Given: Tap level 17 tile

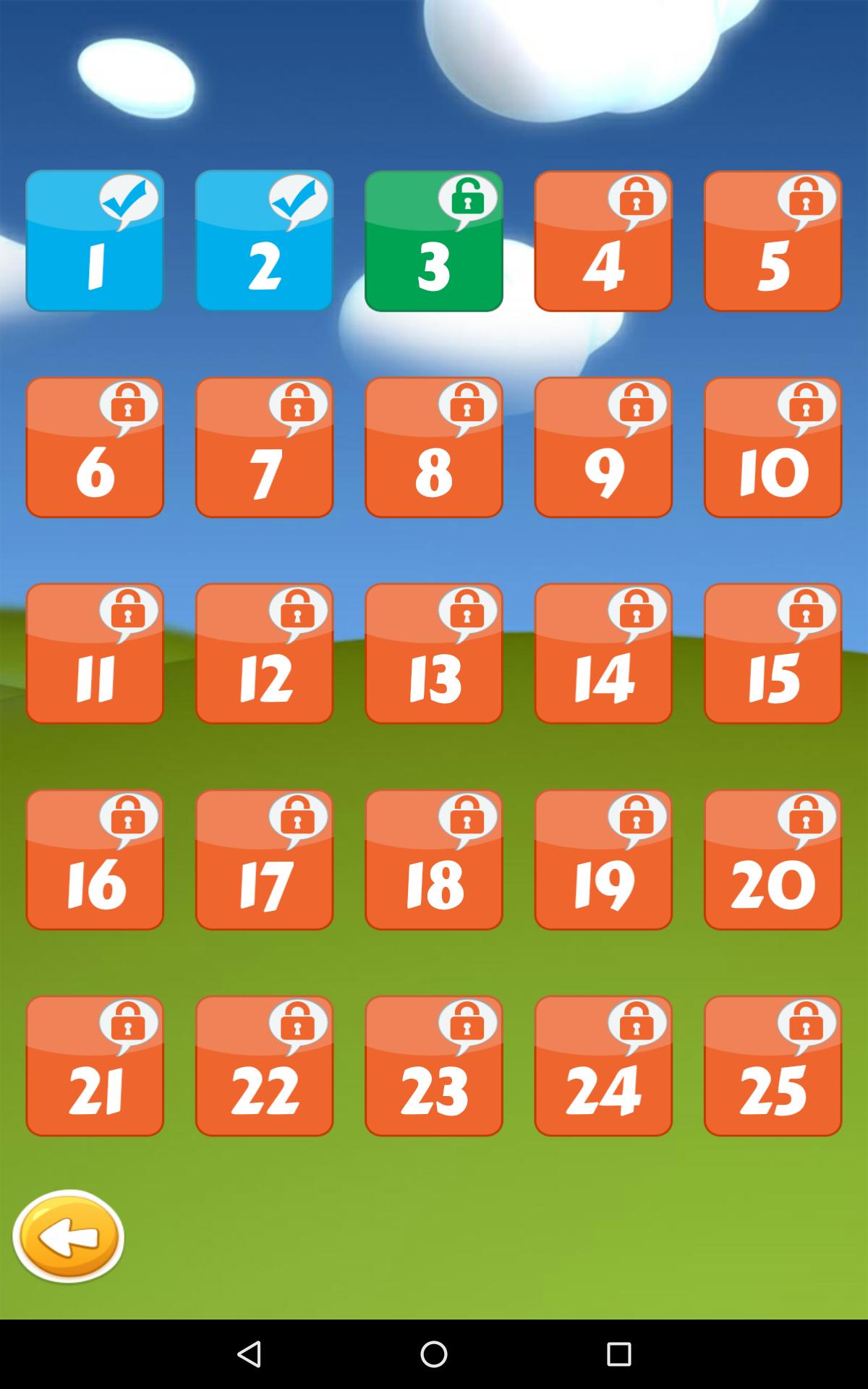Looking at the screenshot, I should coord(264,859).
